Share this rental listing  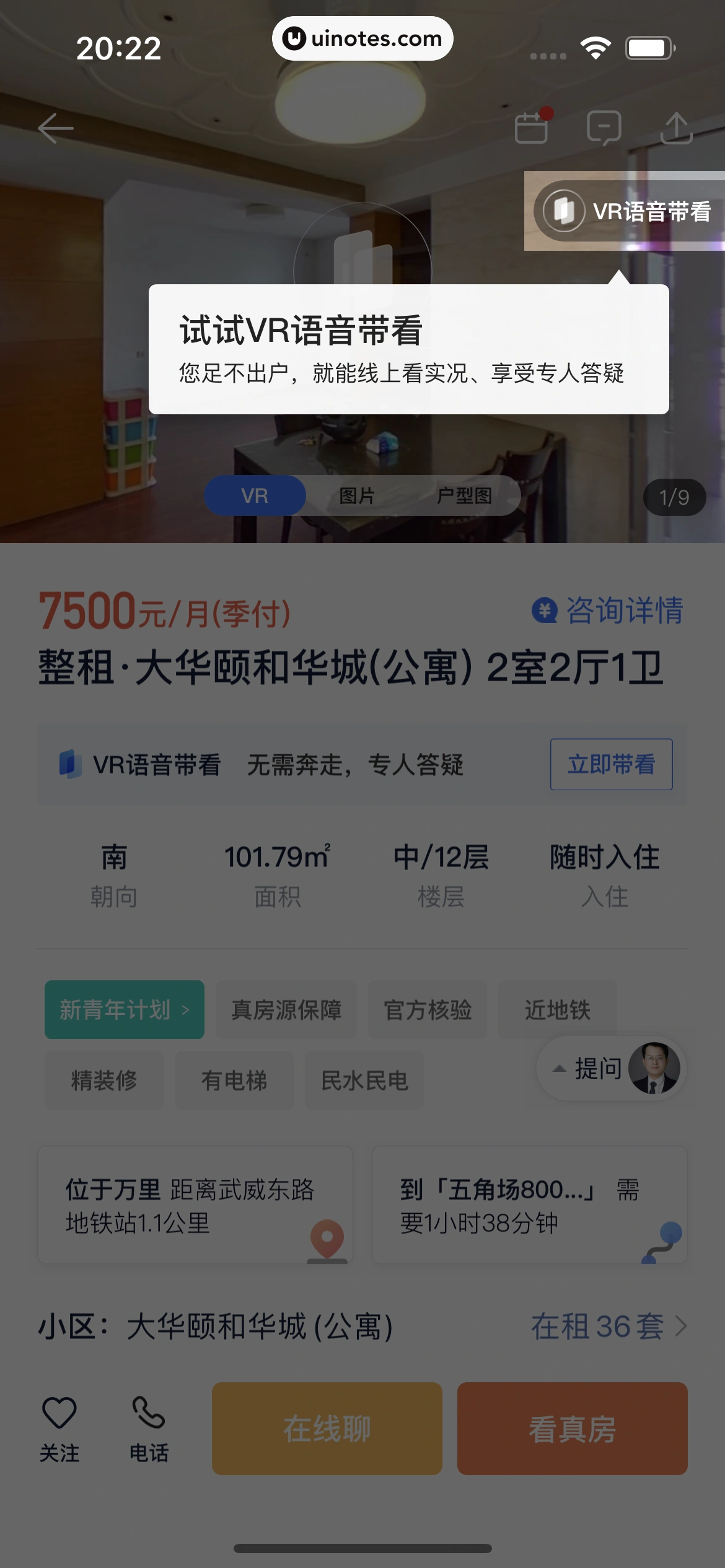click(x=676, y=128)
